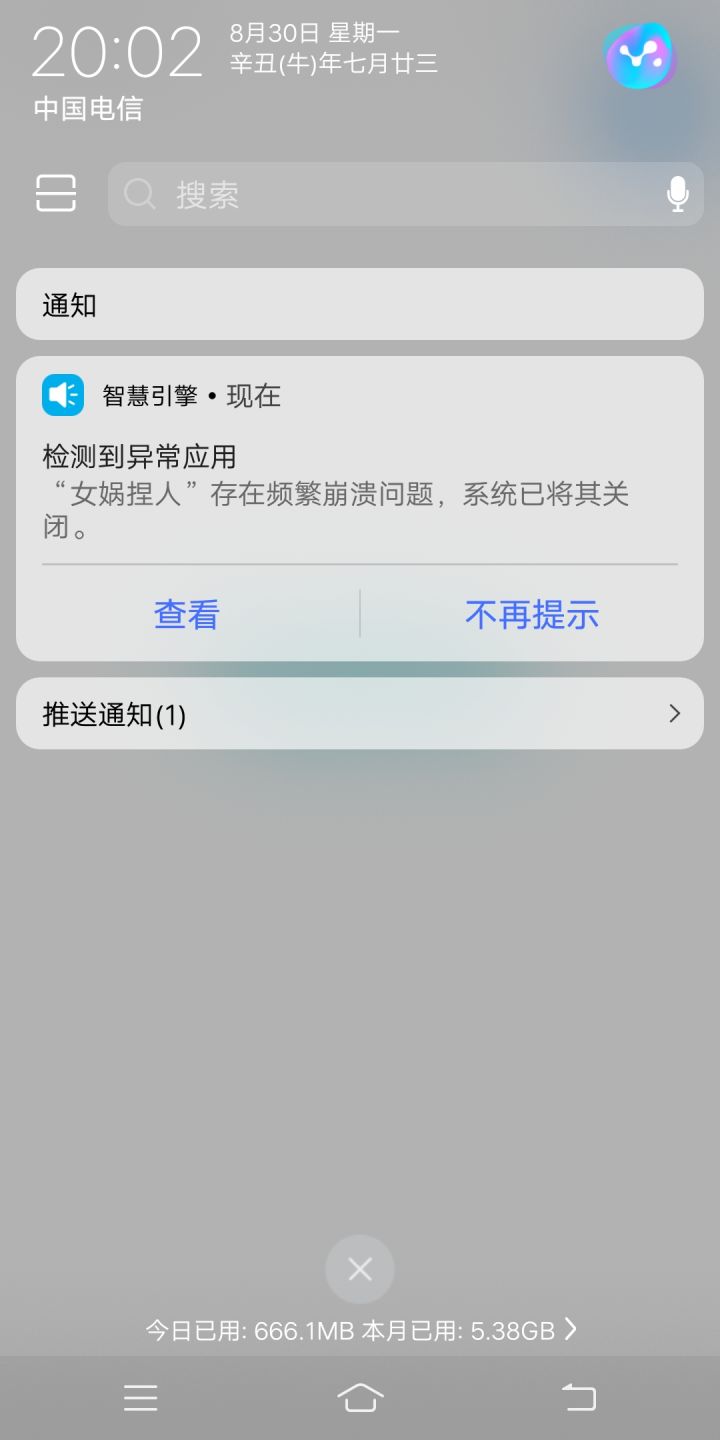
Task: Dismiss all notifications with the X button
Action: coord(359,1269)
